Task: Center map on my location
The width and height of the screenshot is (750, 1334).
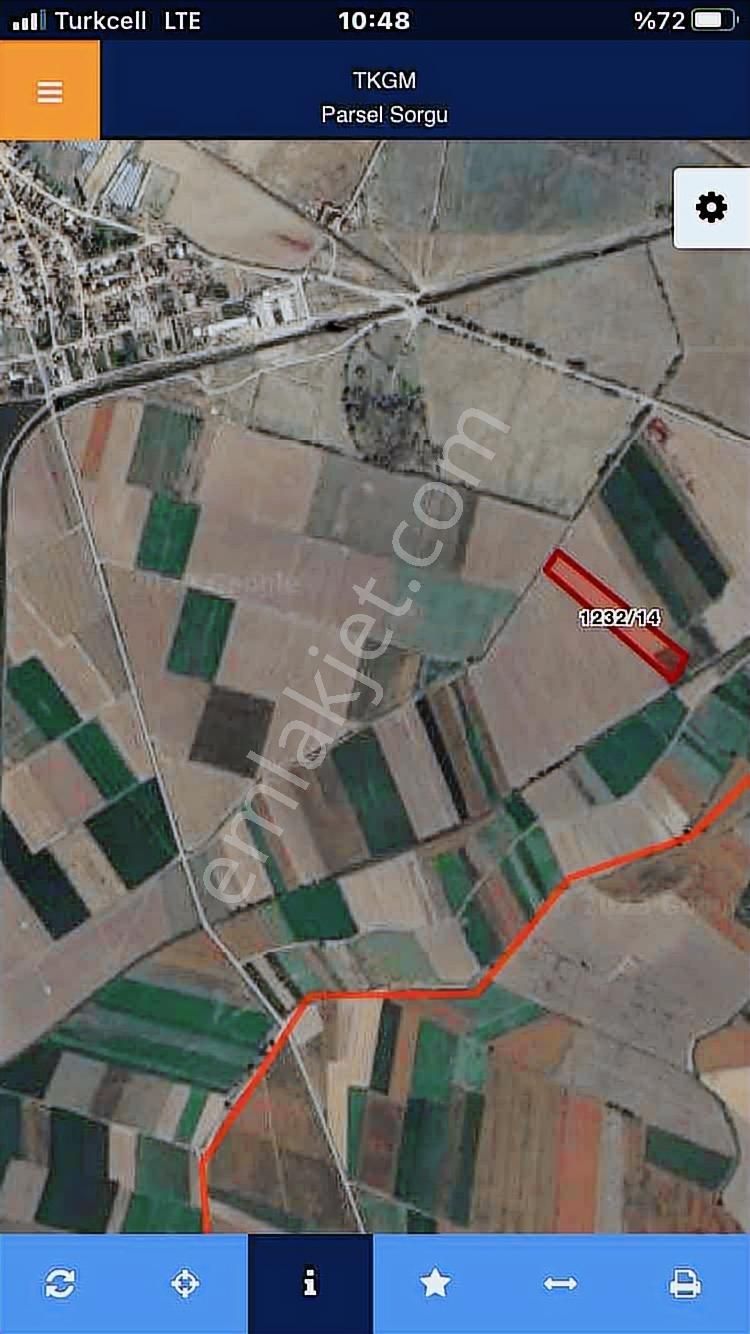Action: pos(185,1283)
